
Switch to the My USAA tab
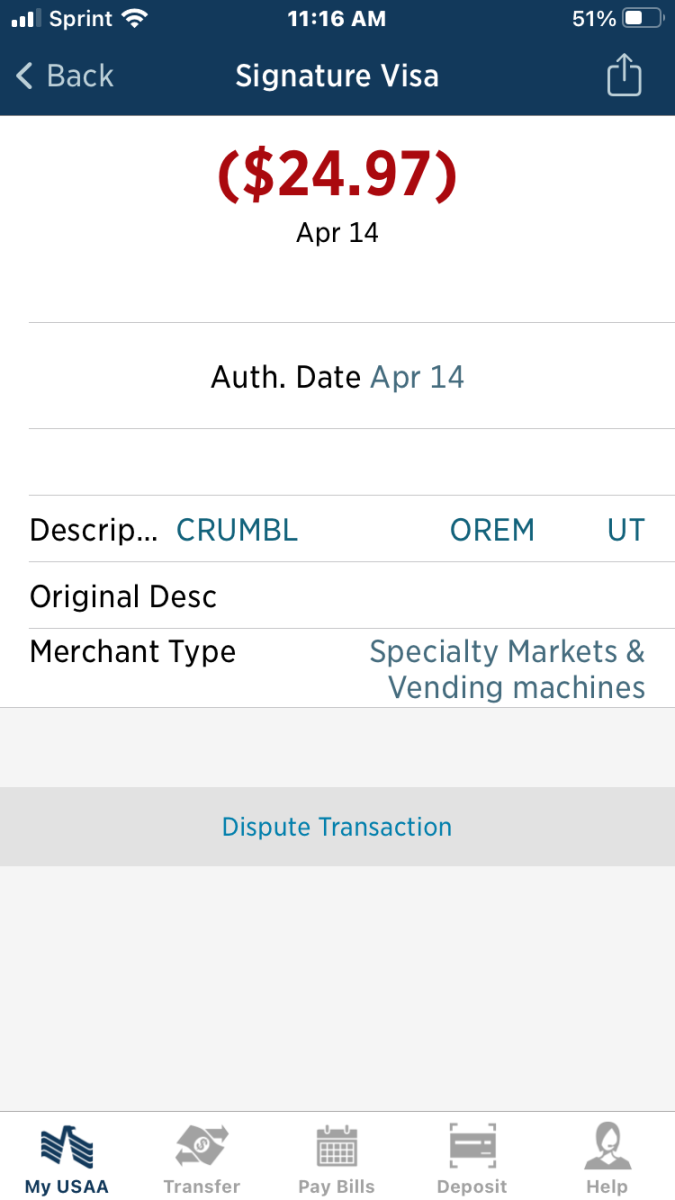click(x=66, y=1160)
